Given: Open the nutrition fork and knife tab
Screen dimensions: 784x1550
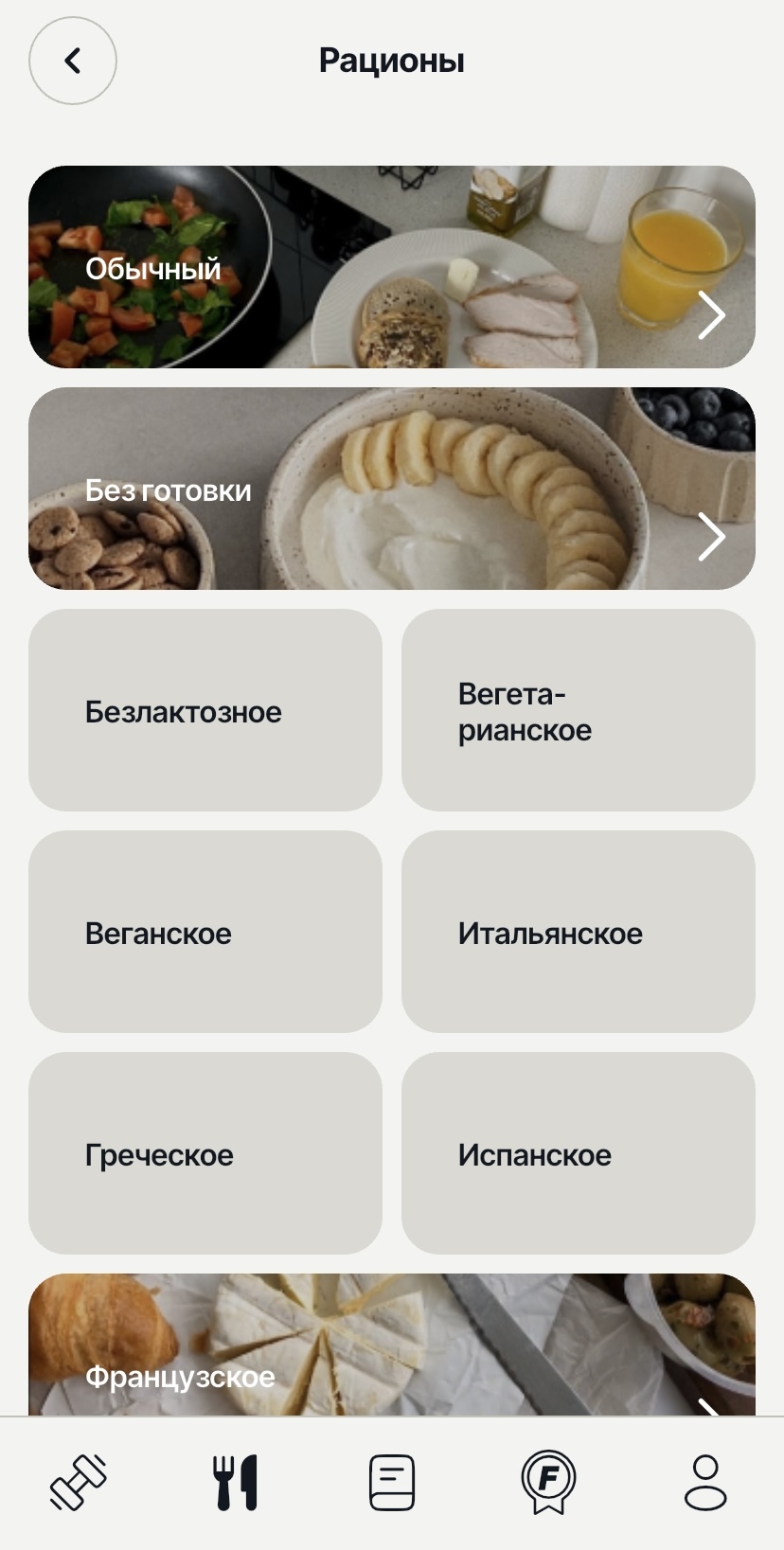Looking at the screenshot, I should tap(235, 1482).
